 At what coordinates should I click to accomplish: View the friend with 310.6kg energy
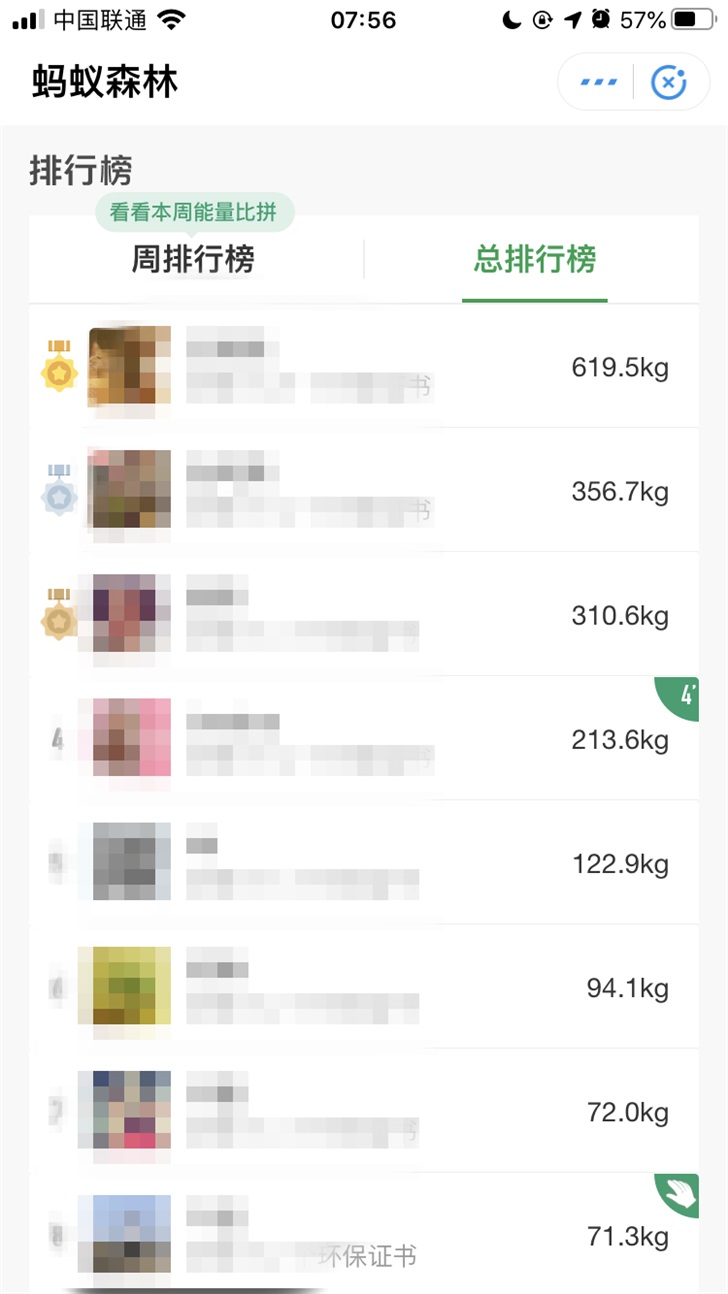click(x=364, y=615)
